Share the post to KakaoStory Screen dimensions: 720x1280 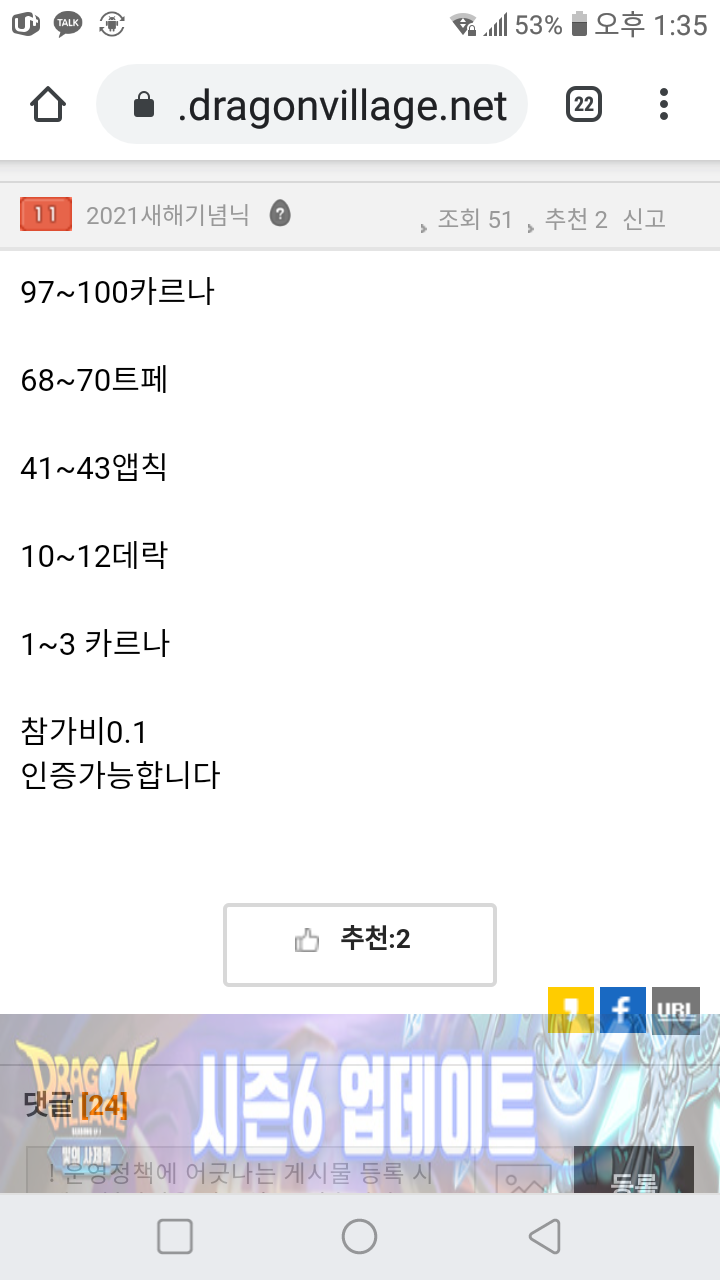pyautogui.click(x=570, y=1009)
